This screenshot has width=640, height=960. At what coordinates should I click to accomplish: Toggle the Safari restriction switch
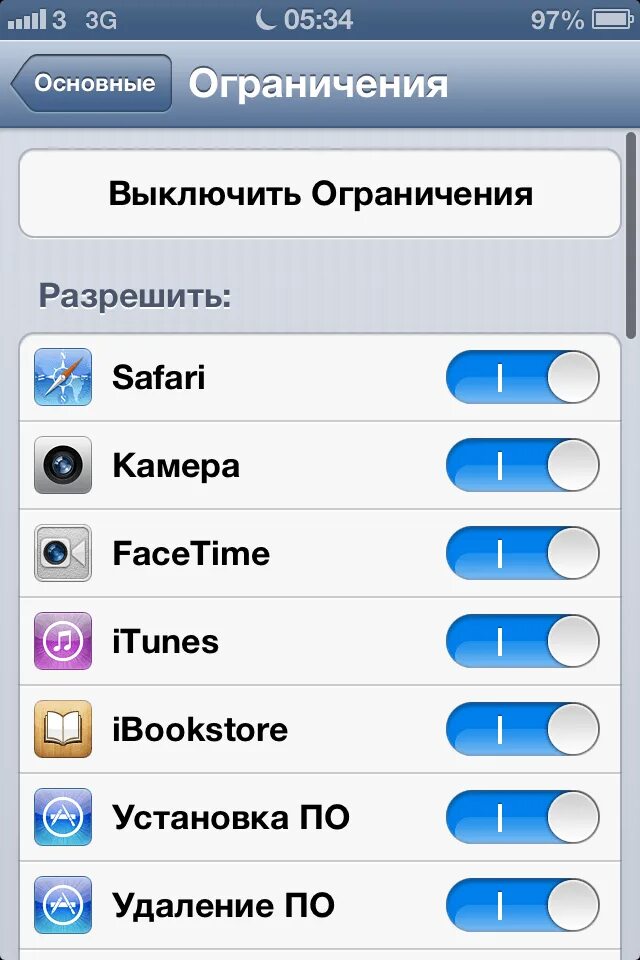[522, 378]
